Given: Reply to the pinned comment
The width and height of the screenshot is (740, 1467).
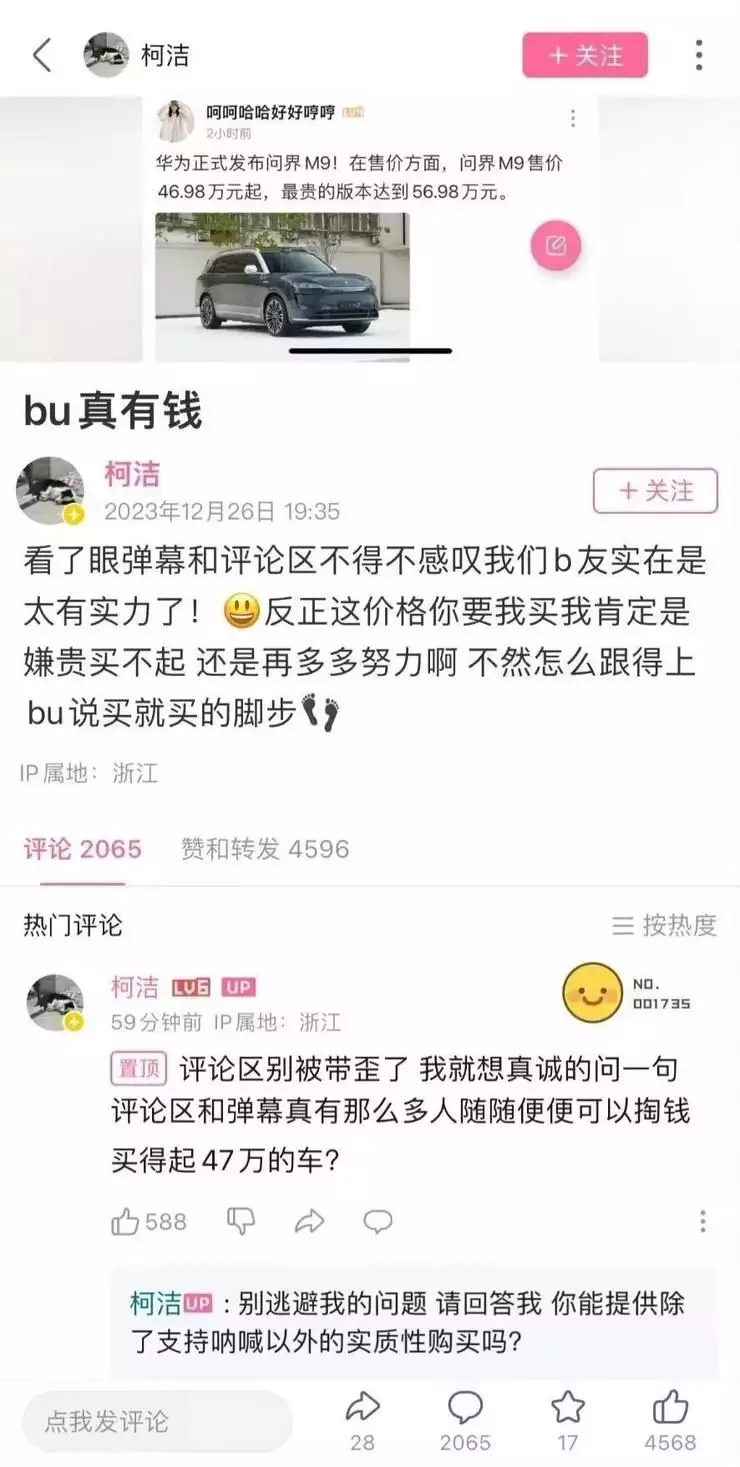Looking at the screenshot, I should 378,1221.
